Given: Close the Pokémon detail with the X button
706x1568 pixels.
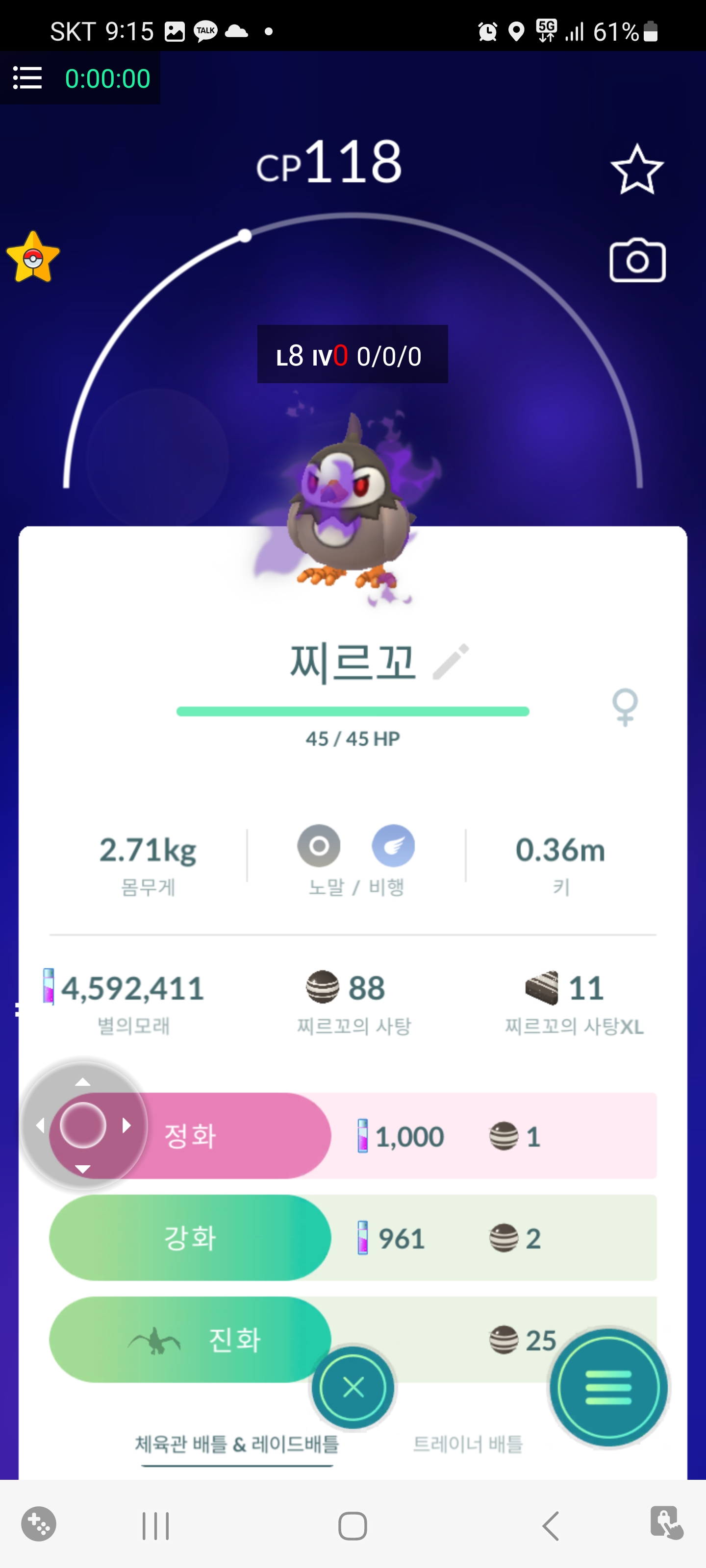Looking at the screenshot, I should click(x=353, y=1387).
